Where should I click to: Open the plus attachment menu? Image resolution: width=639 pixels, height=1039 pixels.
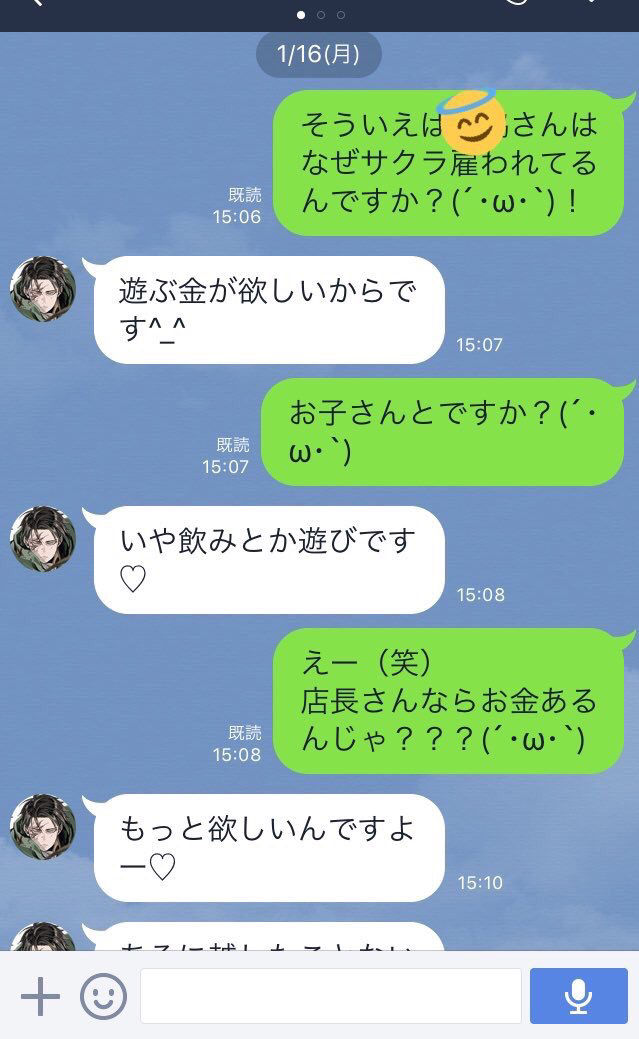pyautogui.click(x=40, y=996)
